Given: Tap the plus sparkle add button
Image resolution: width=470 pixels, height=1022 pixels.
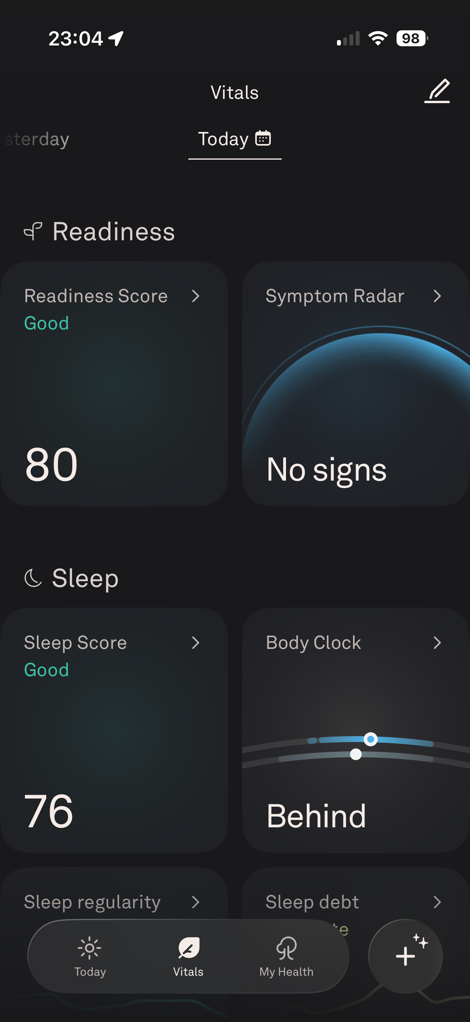Looking at the screenshot, I should coord(405,956).
